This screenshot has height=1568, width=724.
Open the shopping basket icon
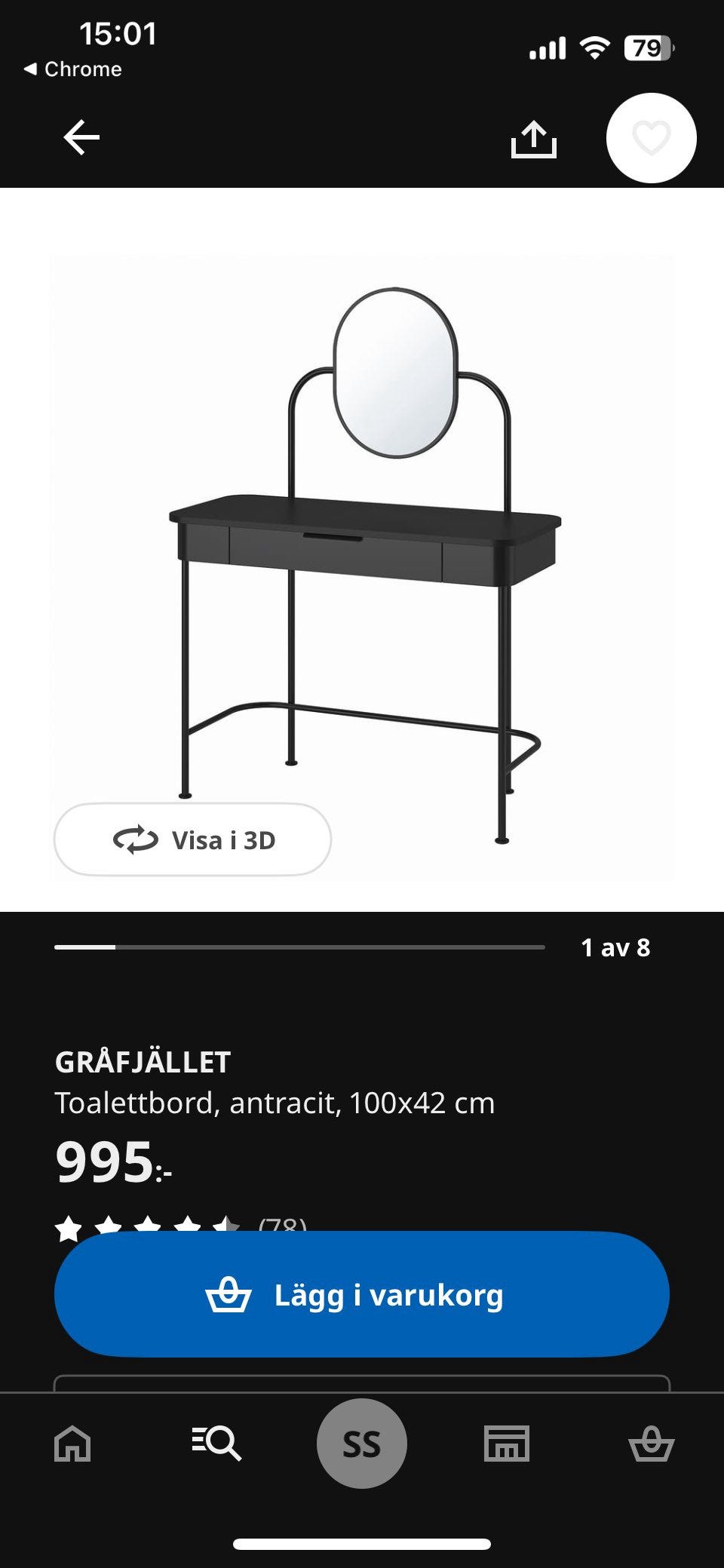coord(652,1444)
